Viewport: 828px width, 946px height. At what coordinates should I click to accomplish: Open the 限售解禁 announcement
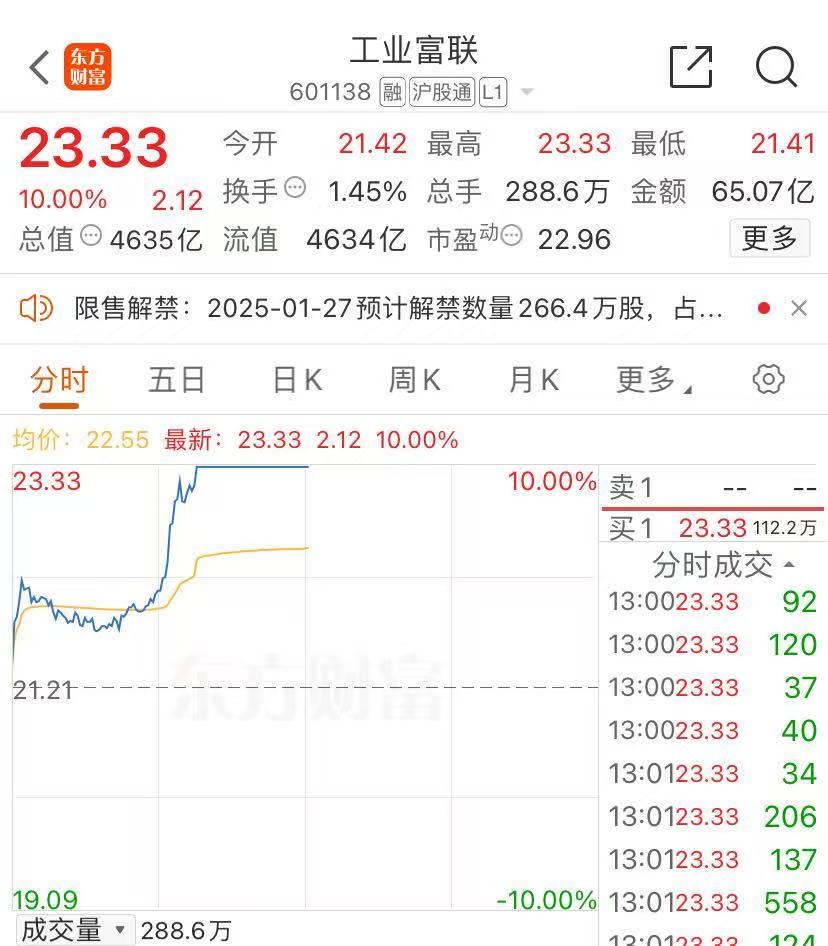click(400, 308)
